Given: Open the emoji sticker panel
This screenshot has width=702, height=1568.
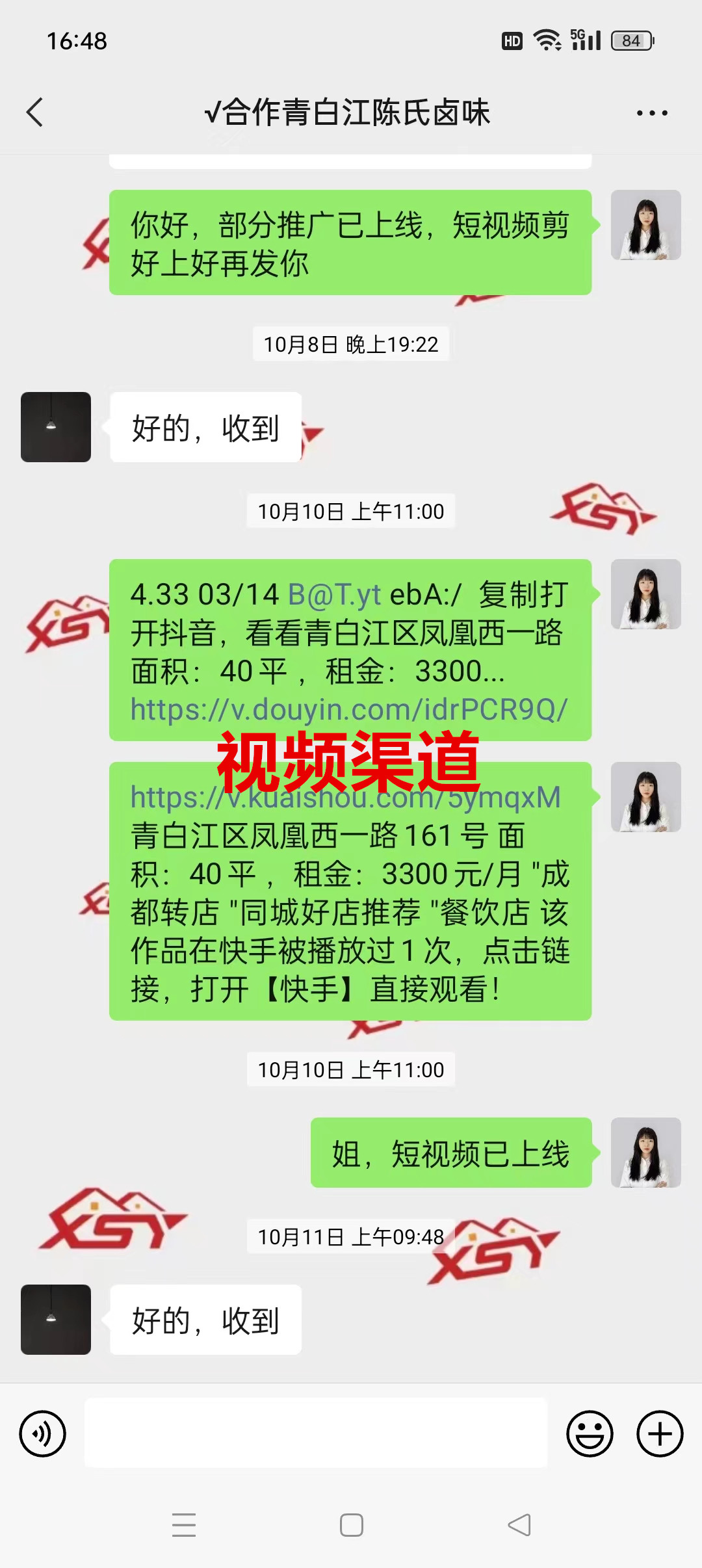Looking at the screenshot, I should pyautogui.click(x=590, y=1433).
